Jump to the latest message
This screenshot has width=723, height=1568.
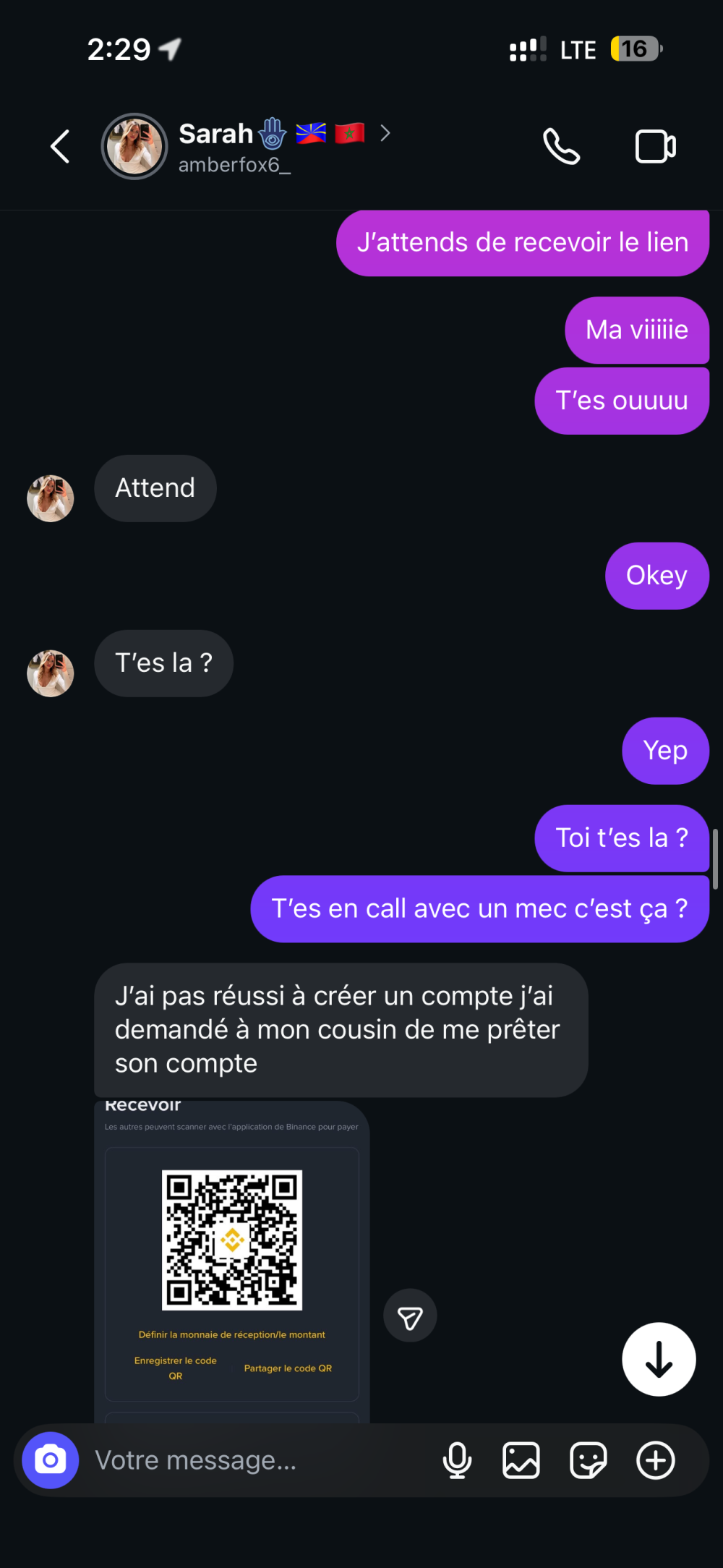[x=659, y=1359]
